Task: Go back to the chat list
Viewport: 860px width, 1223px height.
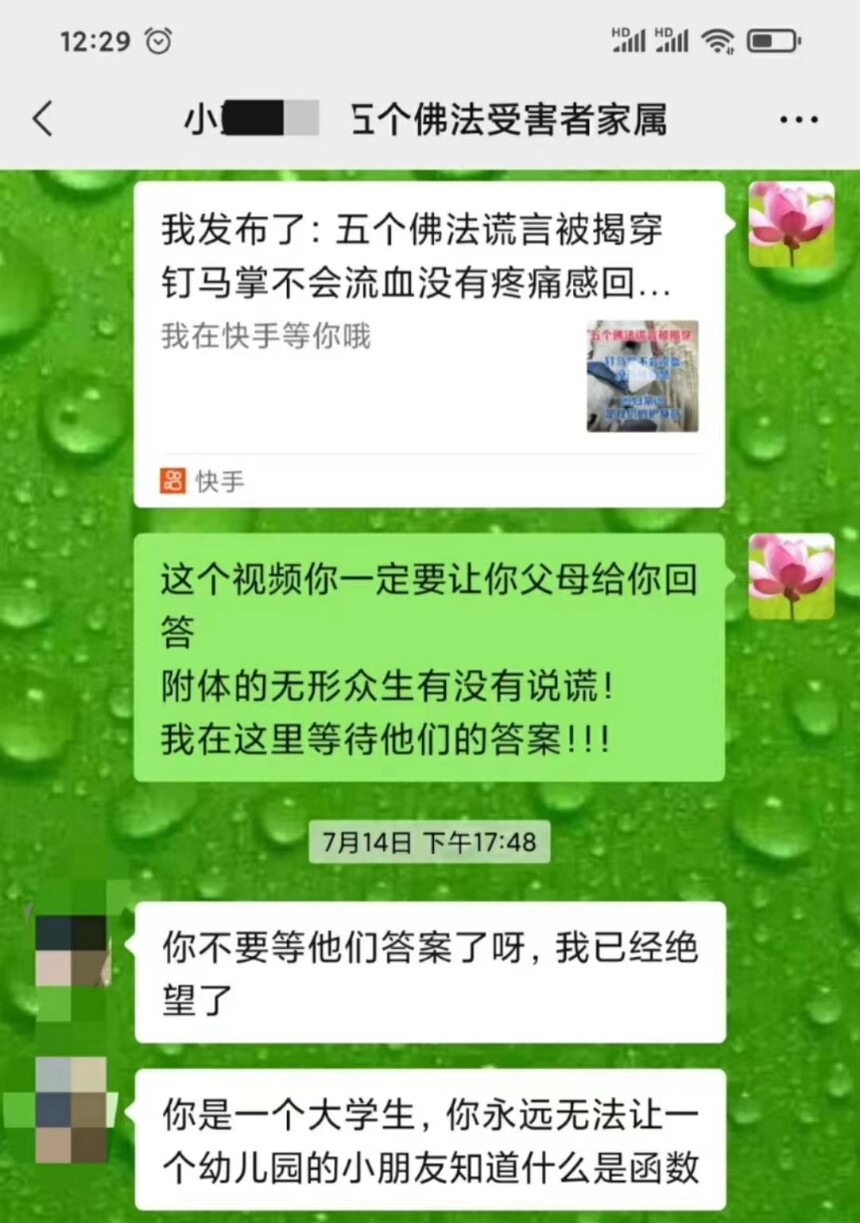Action: tap(42, 120)
